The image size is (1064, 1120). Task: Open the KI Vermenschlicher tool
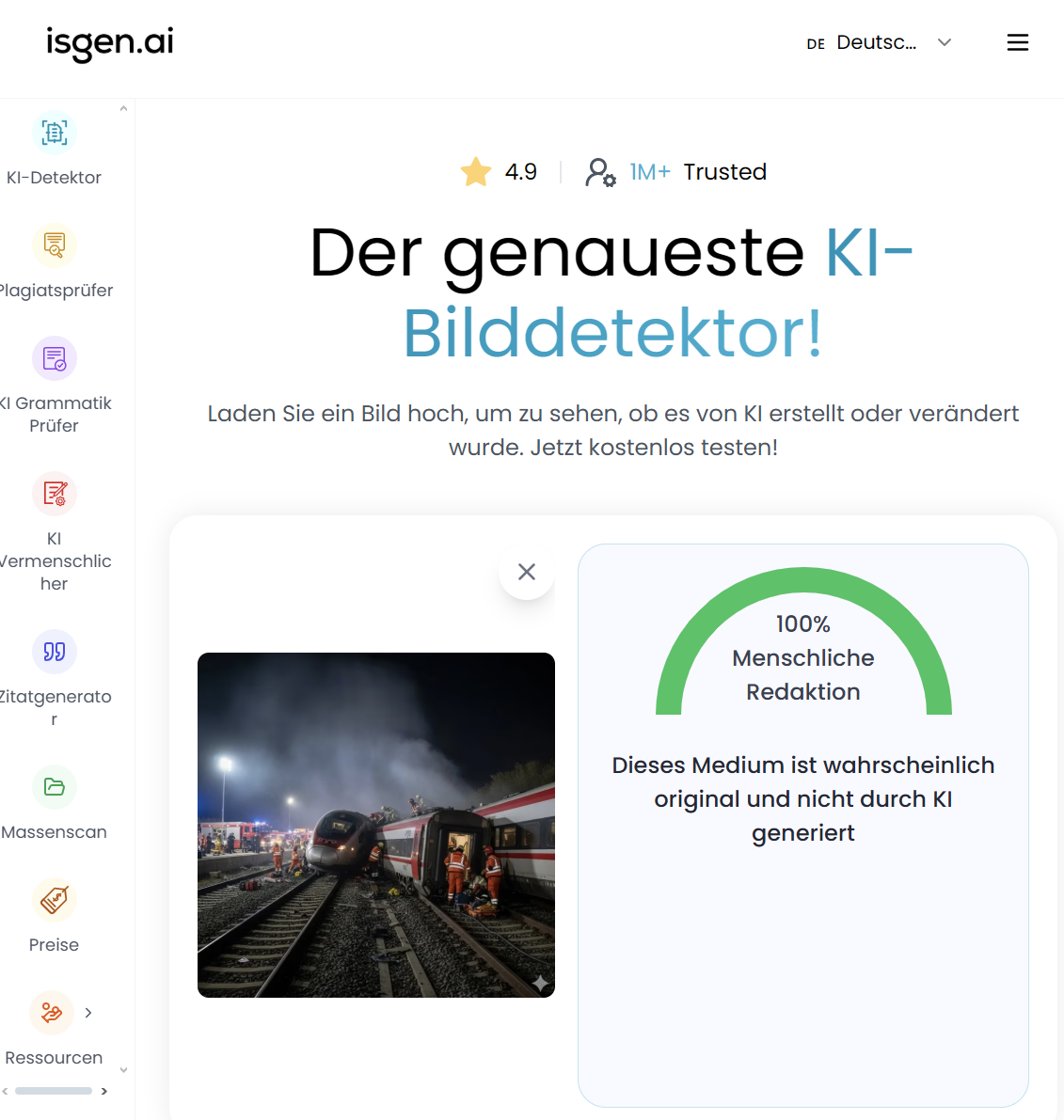click(54, 531)
